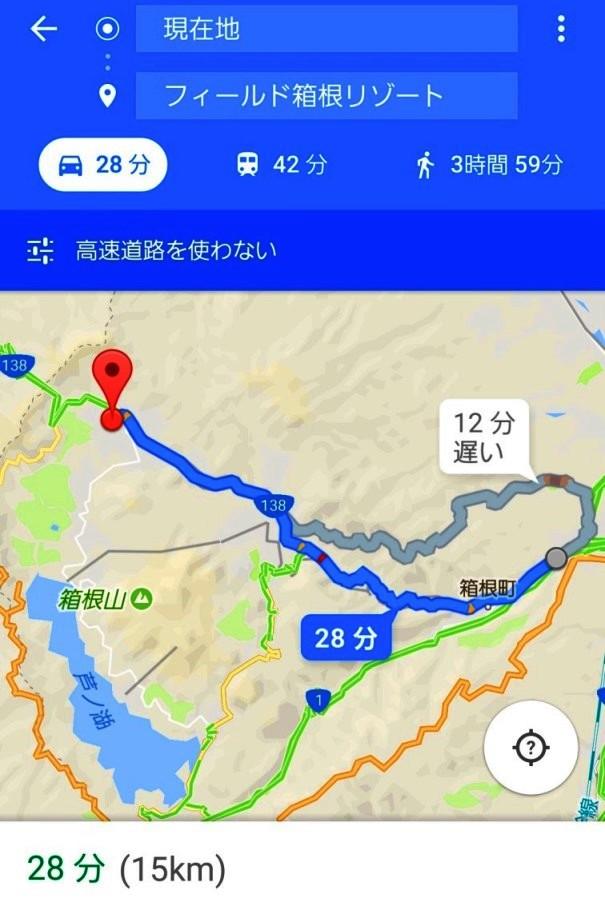
Task: Open the overflow menu
Action: (561, 29)
